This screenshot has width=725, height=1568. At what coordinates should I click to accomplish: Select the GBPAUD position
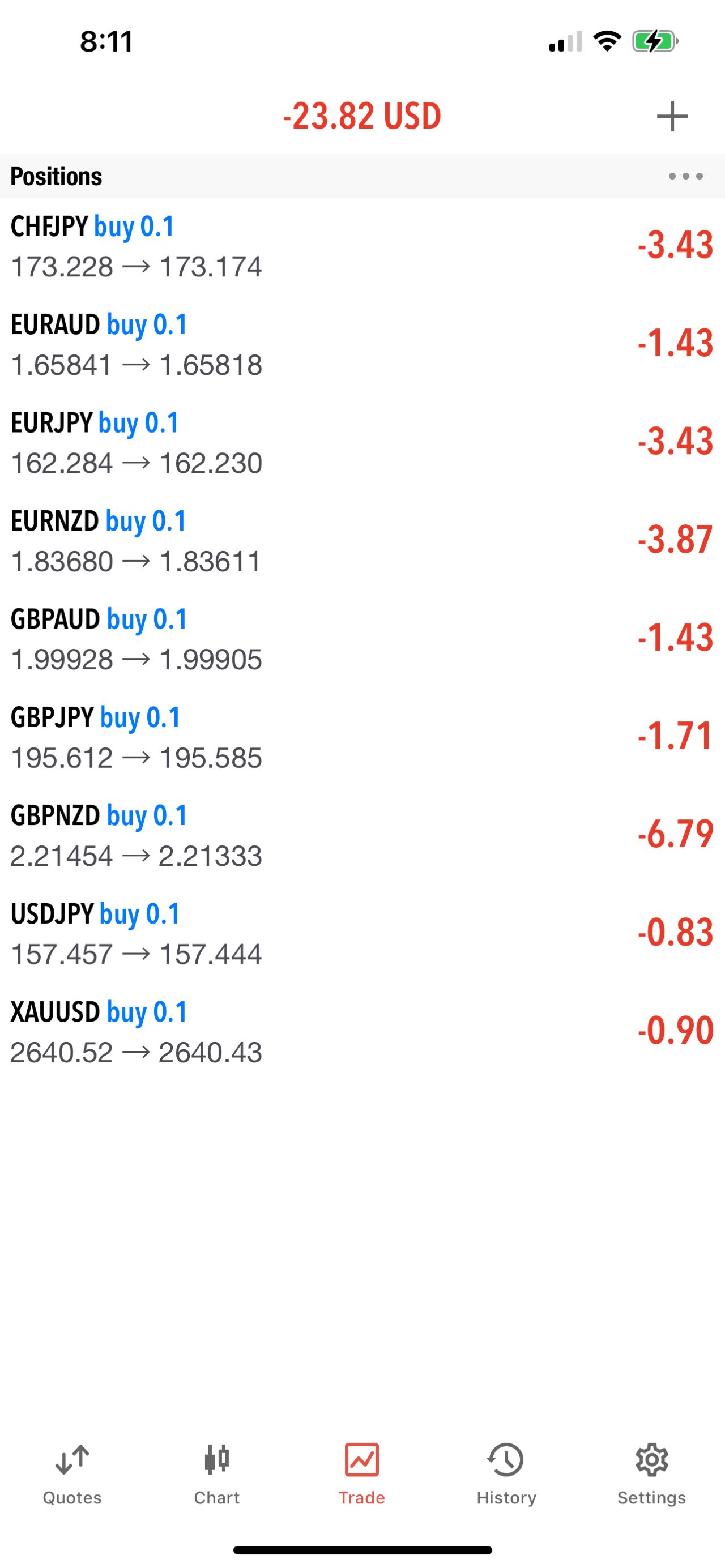(x=362, y=639)
